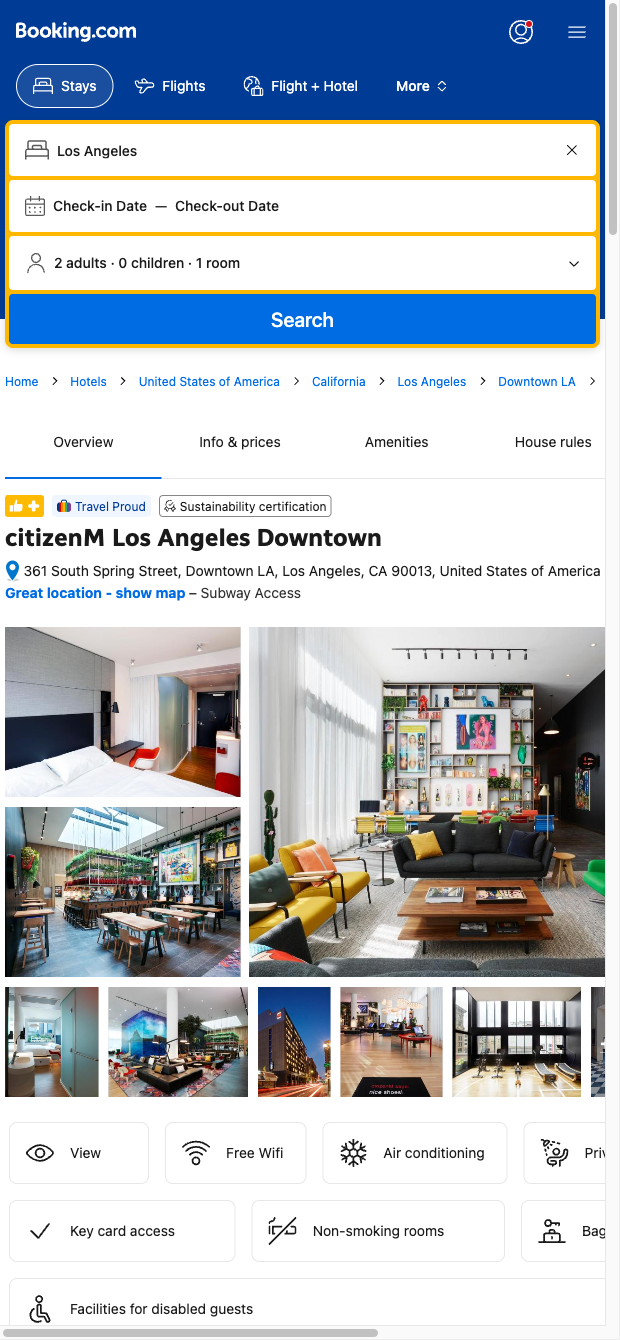Switch to the Flights tab
620x1340 pixels.
point(170,86)
